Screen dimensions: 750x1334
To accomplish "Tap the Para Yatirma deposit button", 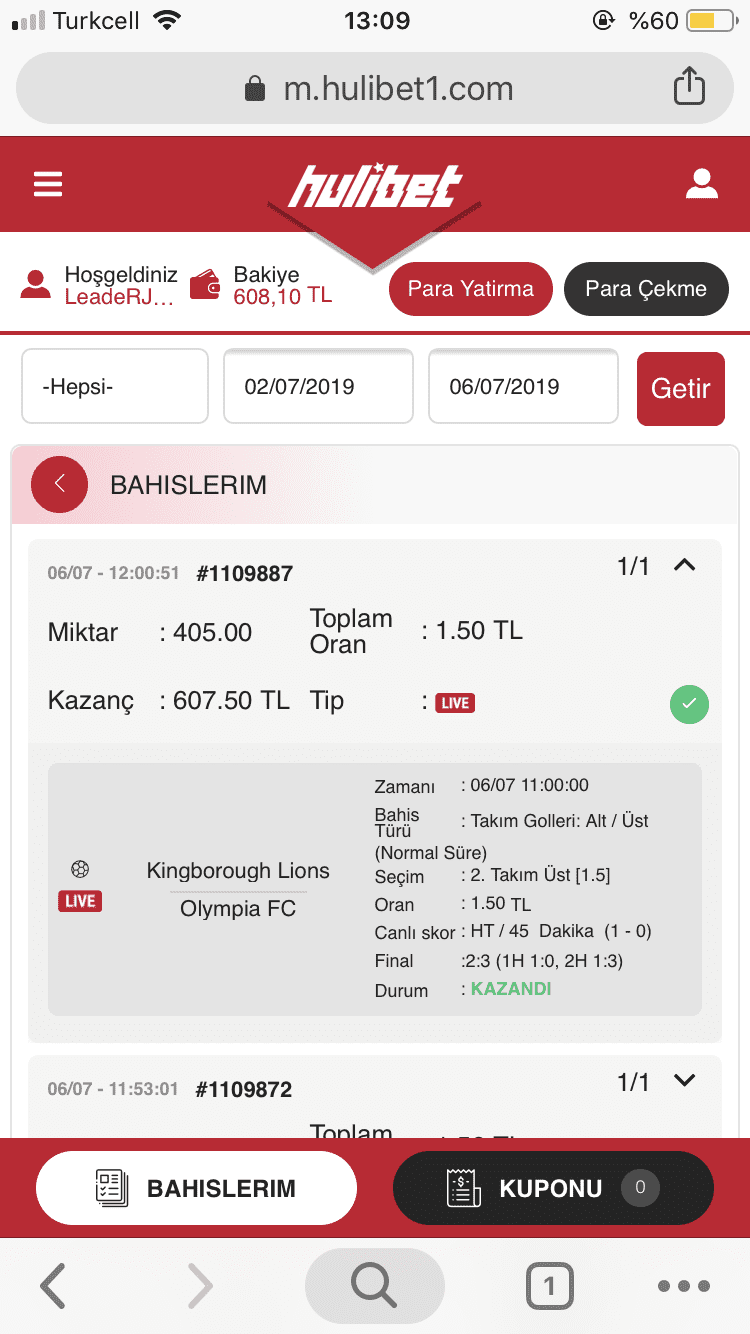I will [470, 289].
